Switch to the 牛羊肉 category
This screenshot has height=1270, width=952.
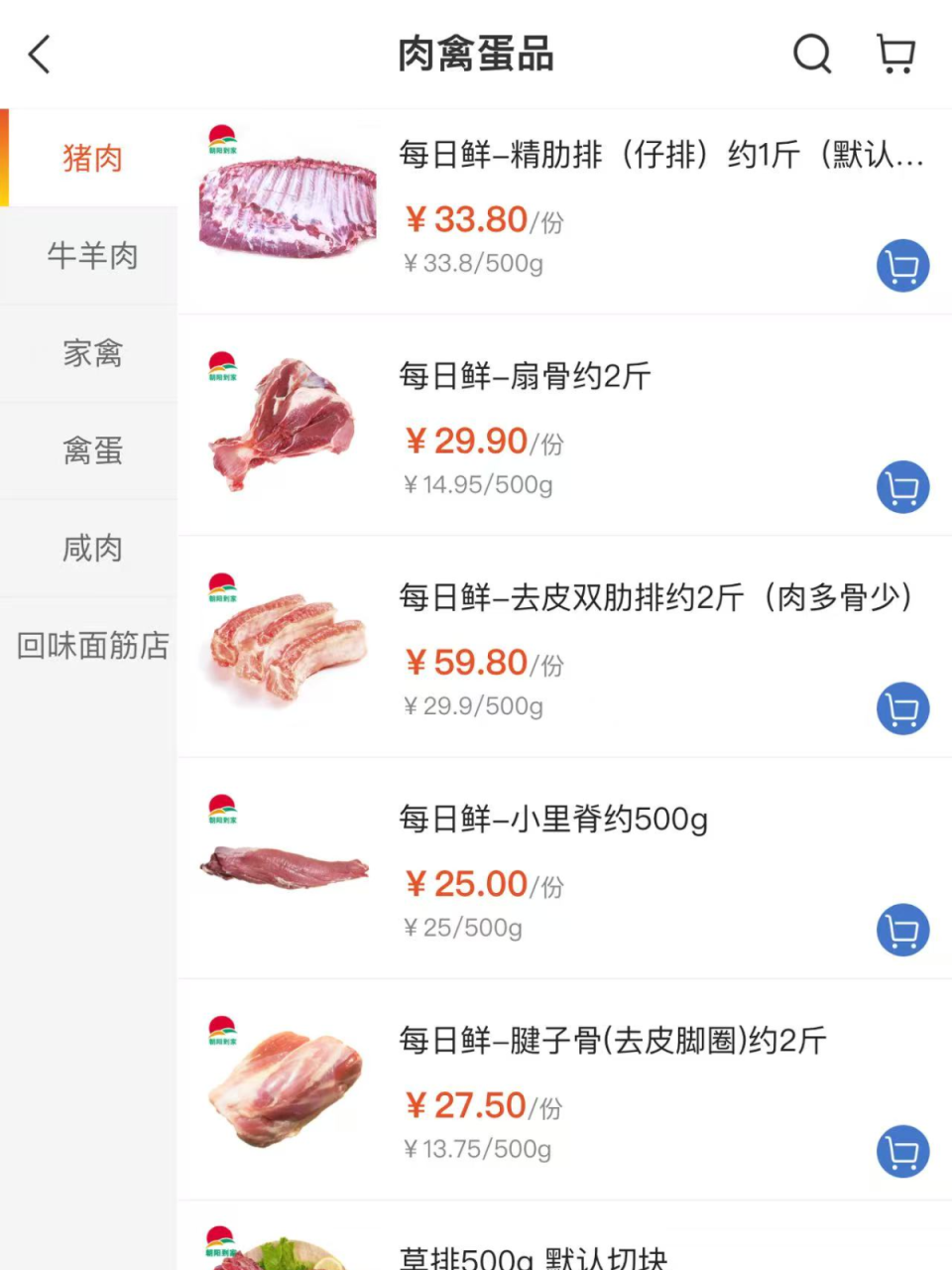(91, 256)
